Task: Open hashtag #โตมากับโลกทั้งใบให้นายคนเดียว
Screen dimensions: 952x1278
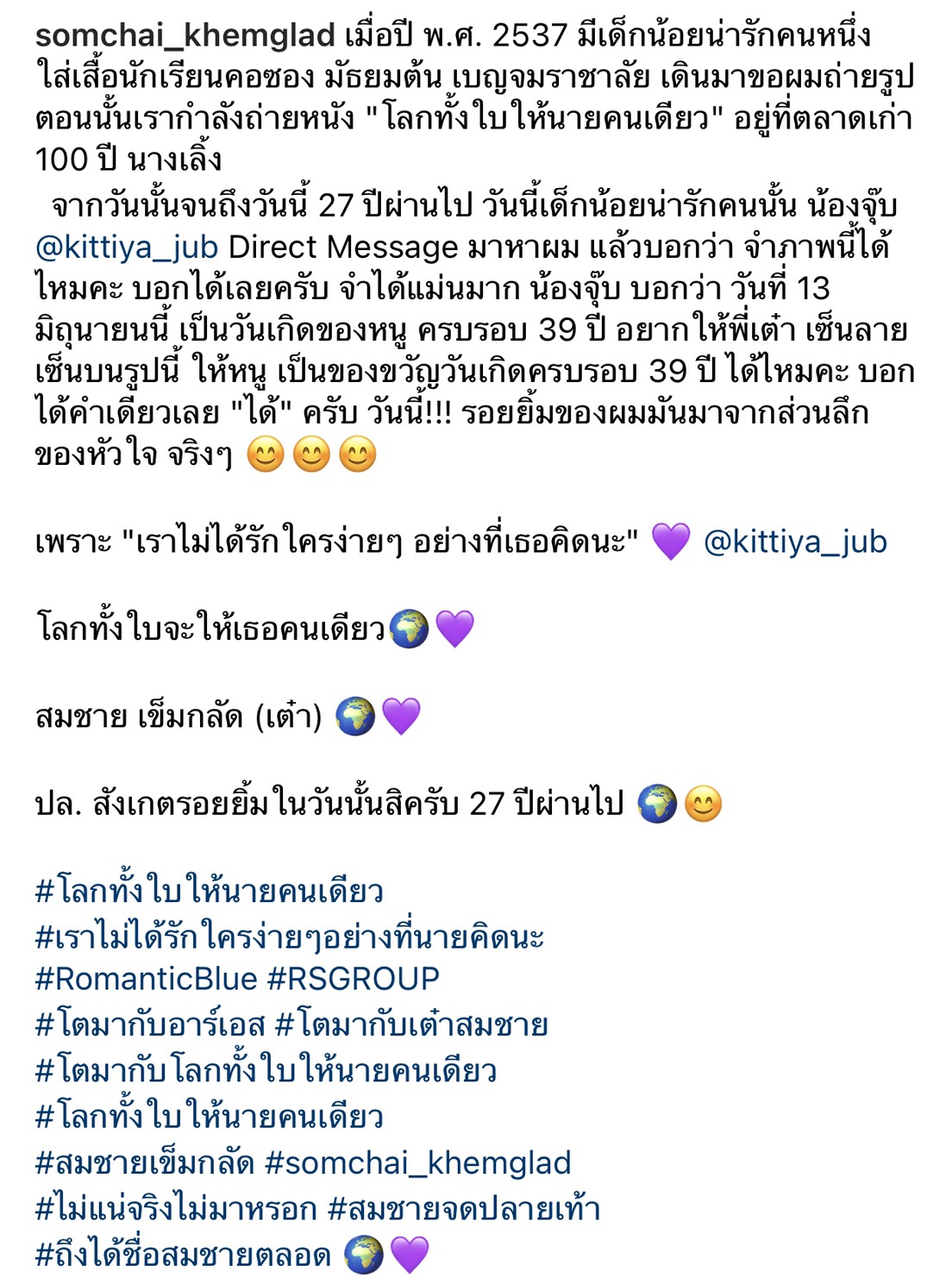Action: click(x=266, y=1071)
